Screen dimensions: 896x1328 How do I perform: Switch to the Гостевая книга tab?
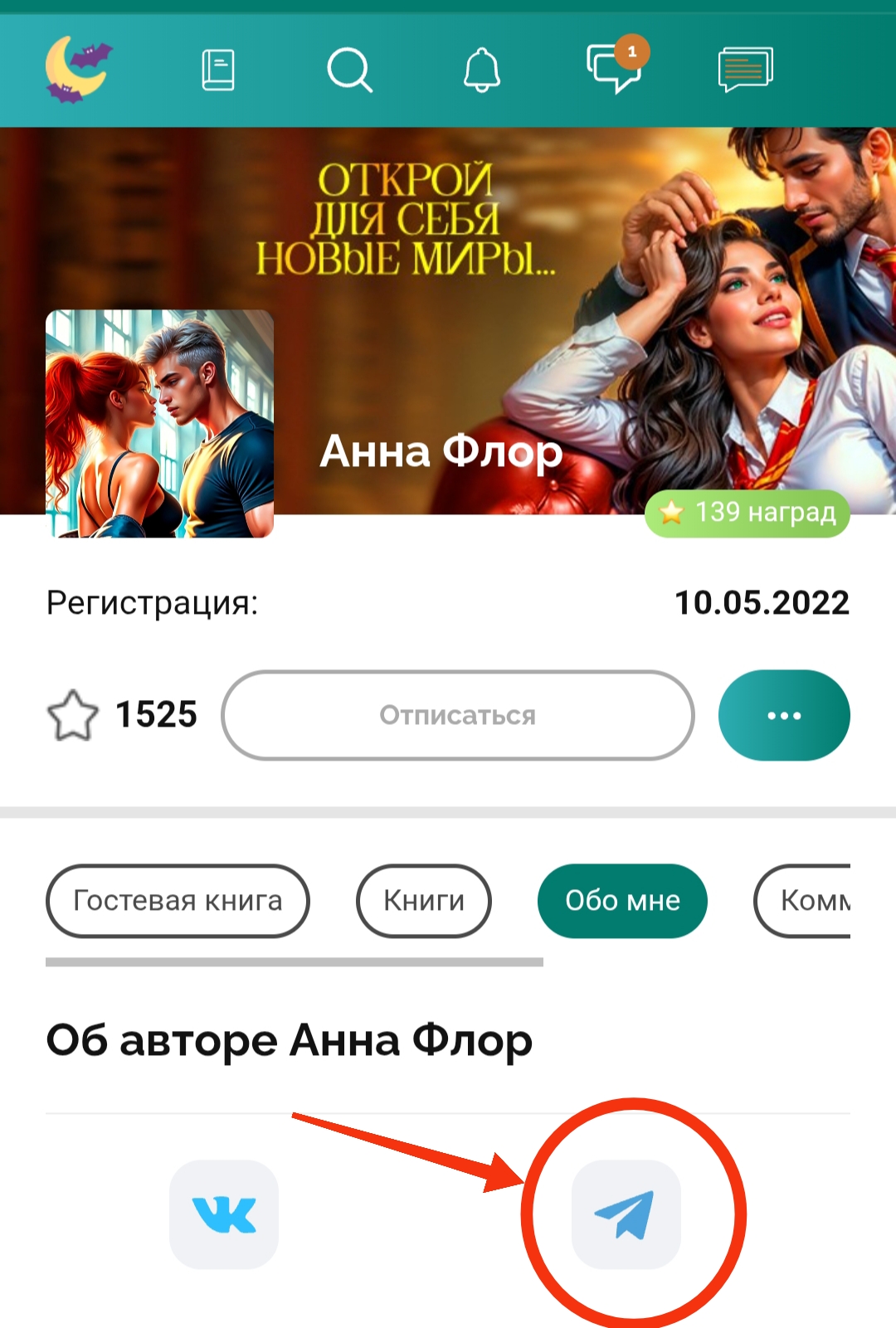[x=178, y=901]
